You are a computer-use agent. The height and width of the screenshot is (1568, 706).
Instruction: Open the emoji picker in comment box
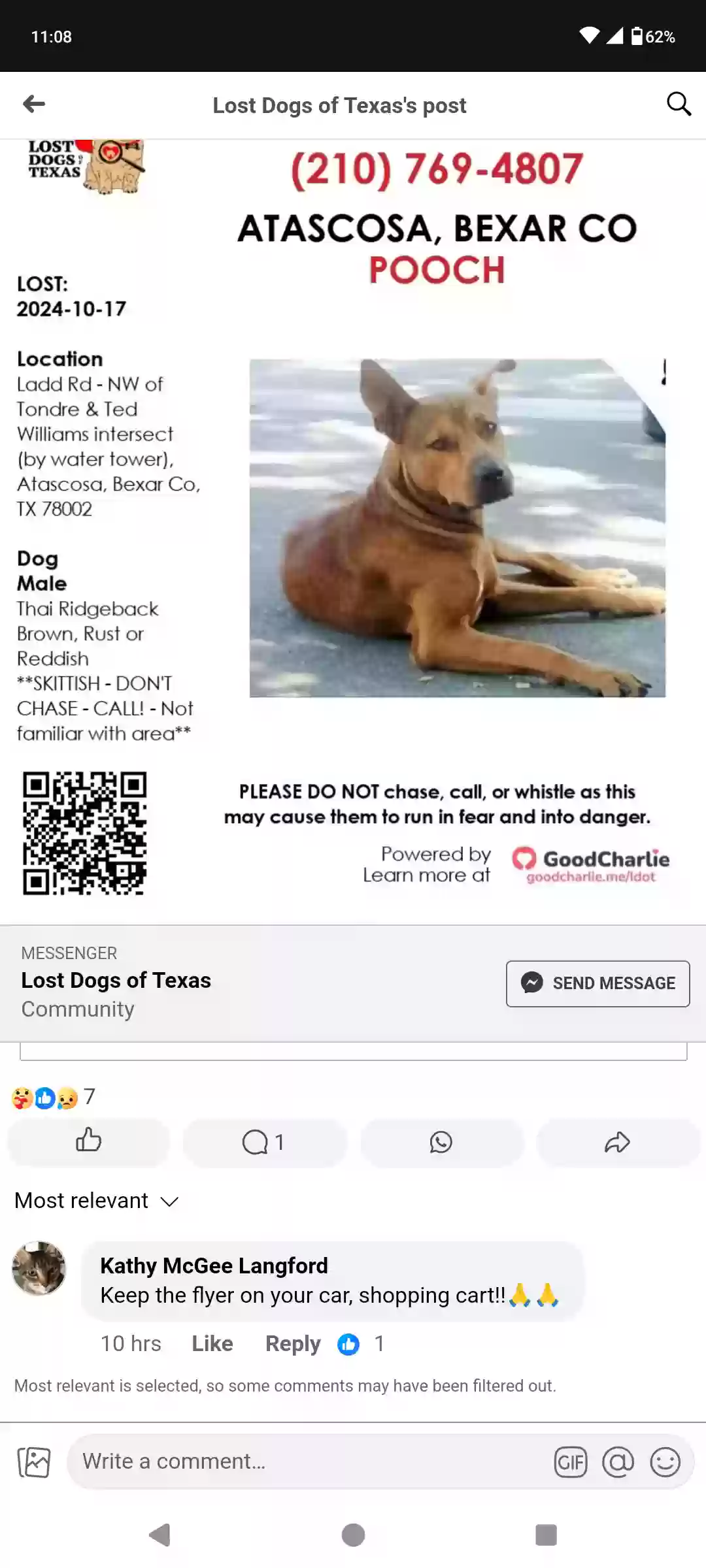(x=665, y=1462)
